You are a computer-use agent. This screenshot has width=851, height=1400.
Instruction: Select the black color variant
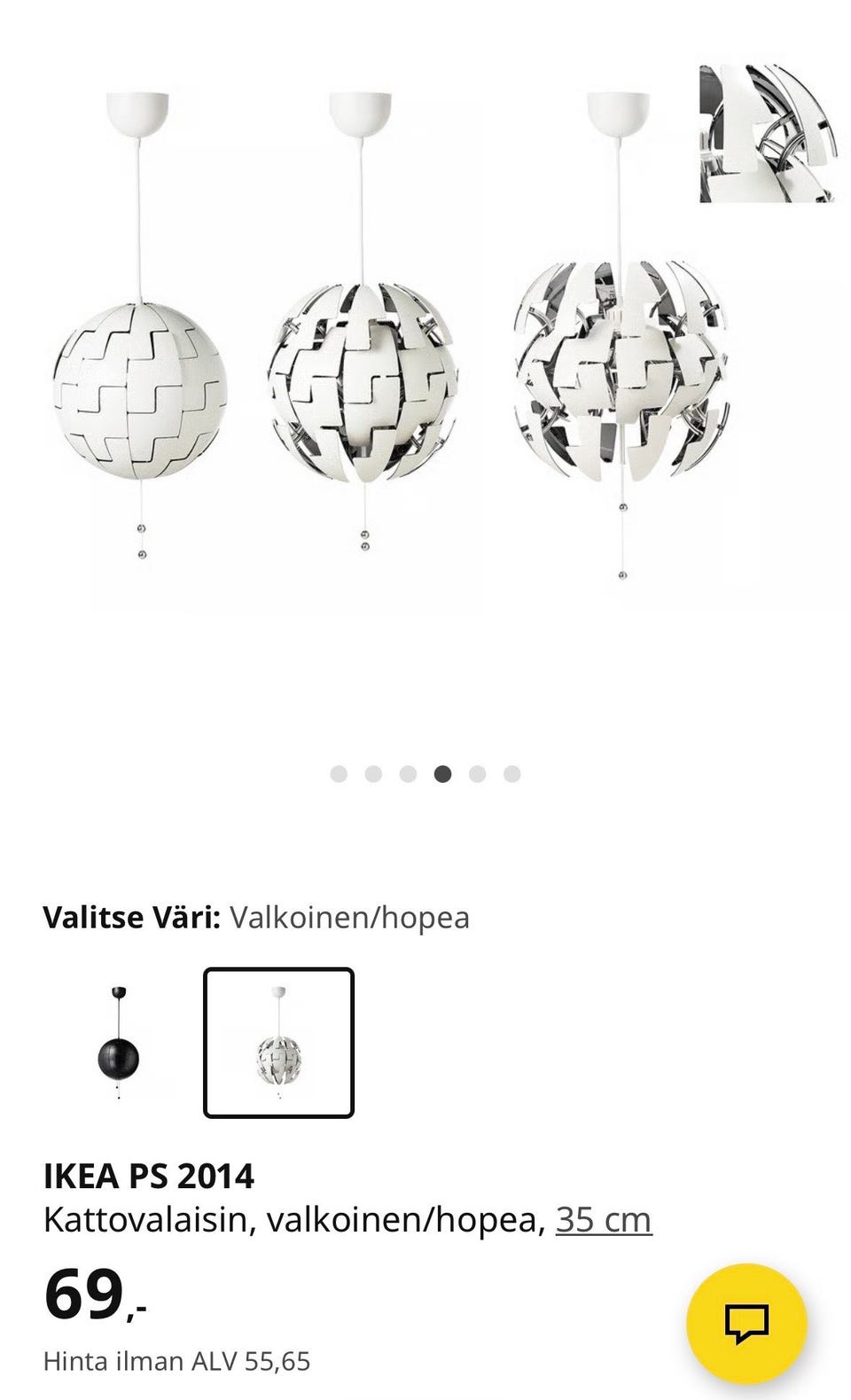(x=118, y=1043)
